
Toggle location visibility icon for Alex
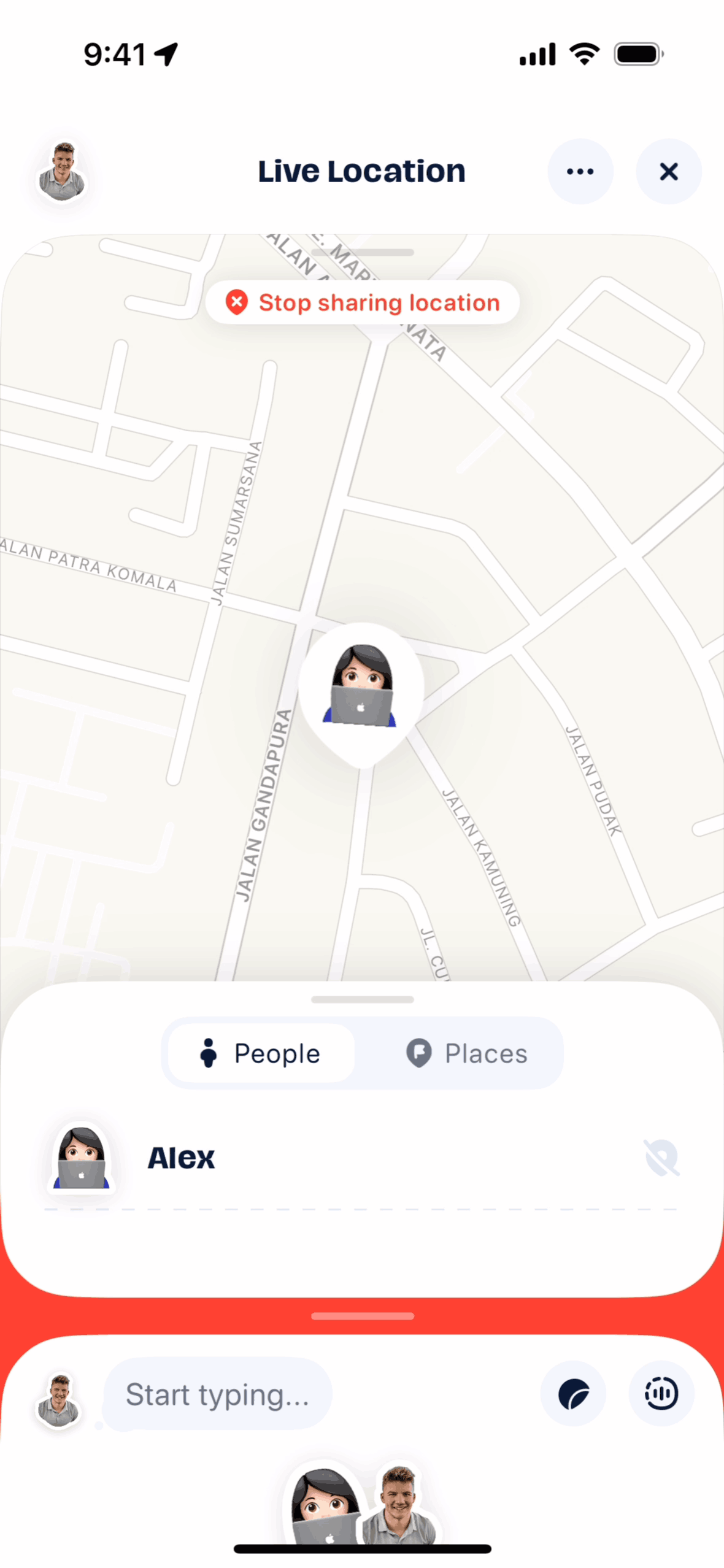[661, 1158]
